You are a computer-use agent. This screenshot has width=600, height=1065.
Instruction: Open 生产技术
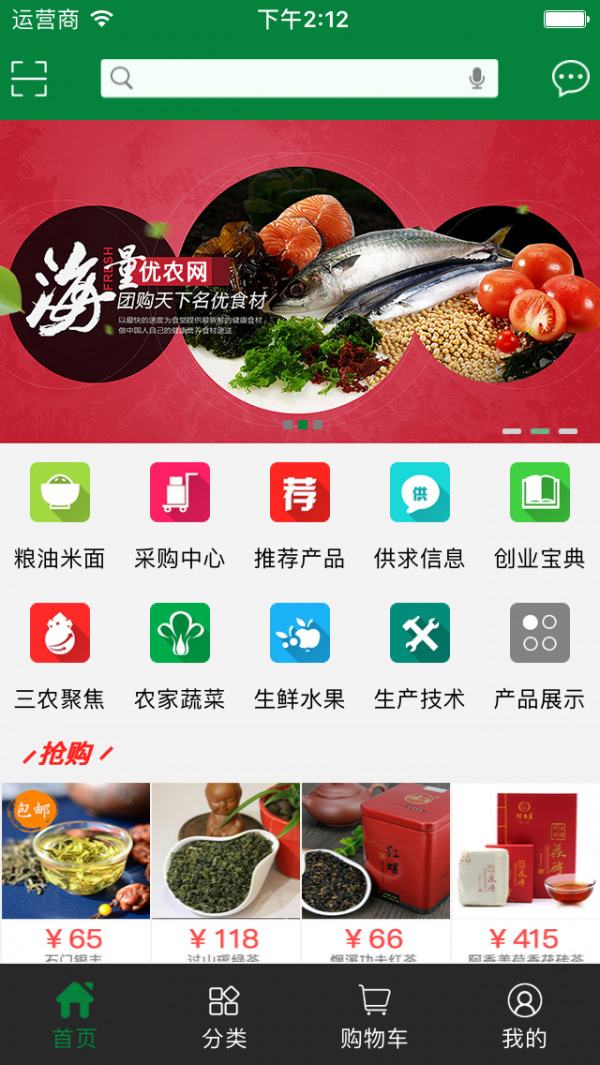(x=420, y=654)
